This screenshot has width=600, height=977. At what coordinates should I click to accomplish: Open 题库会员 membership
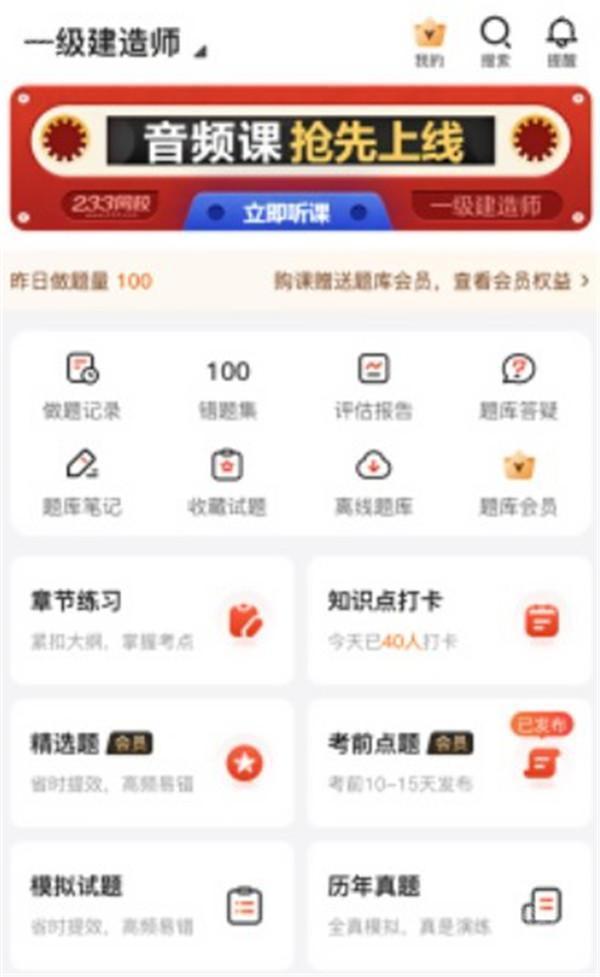[x=518, y=481]
